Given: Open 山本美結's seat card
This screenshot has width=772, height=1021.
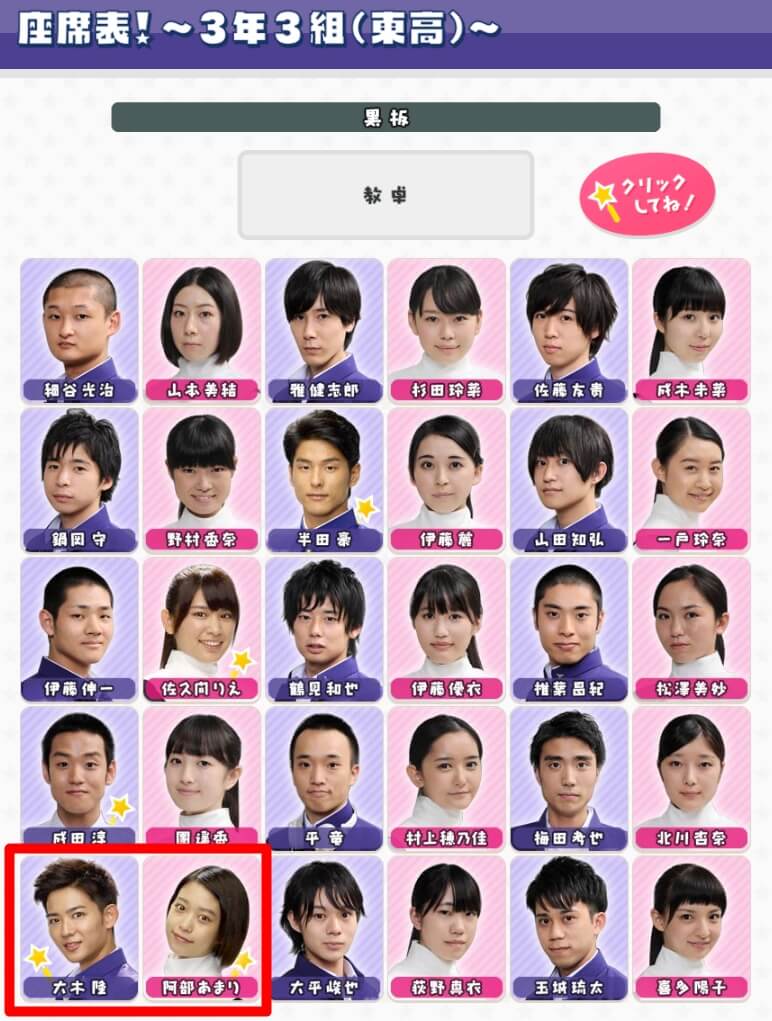Looking at the screenshot, I should click(201, 330).
